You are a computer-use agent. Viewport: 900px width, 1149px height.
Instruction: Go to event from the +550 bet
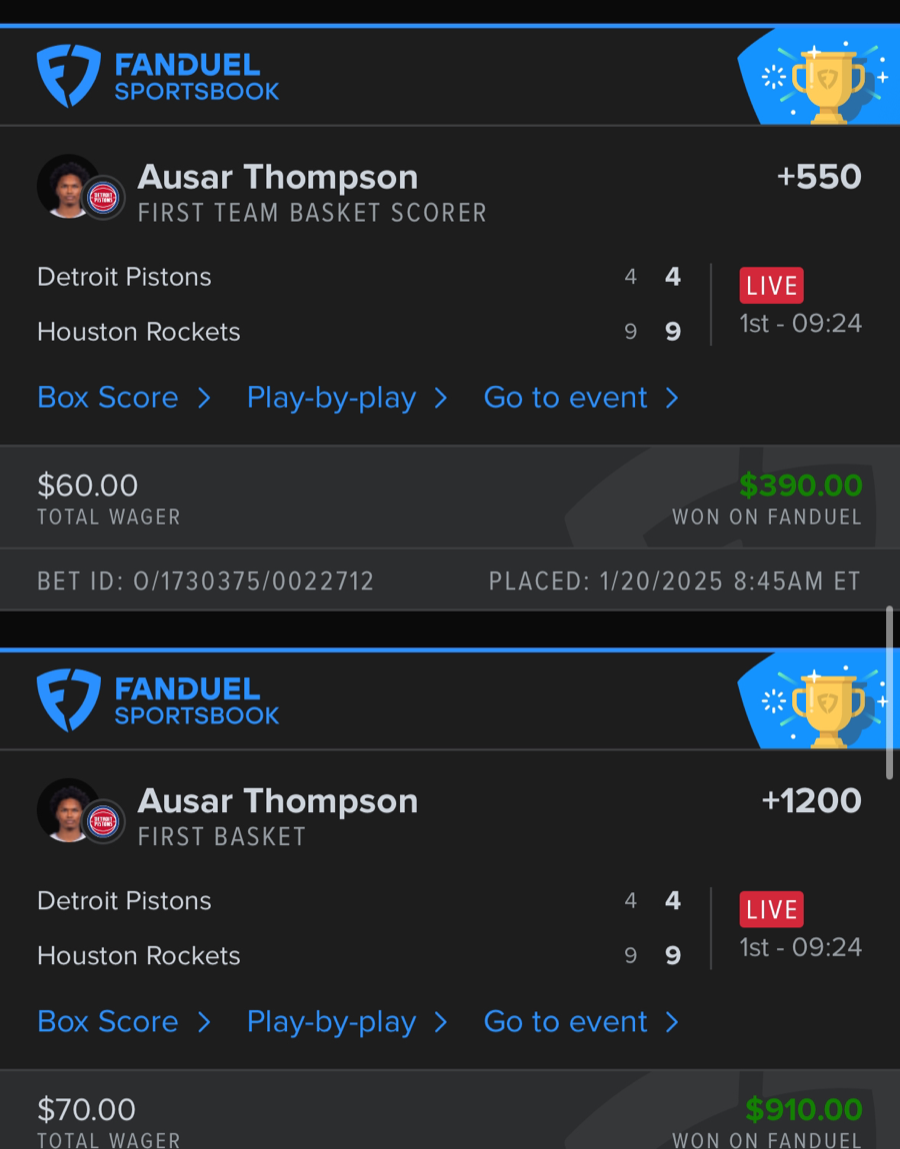[580, 398]
